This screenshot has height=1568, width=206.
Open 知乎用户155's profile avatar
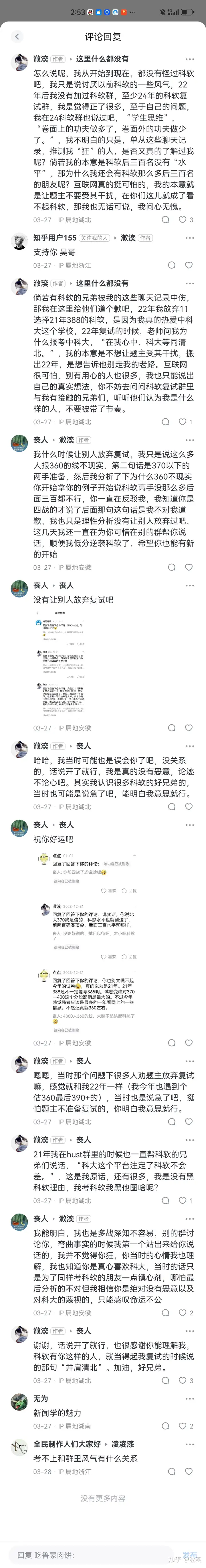(19, 242)
